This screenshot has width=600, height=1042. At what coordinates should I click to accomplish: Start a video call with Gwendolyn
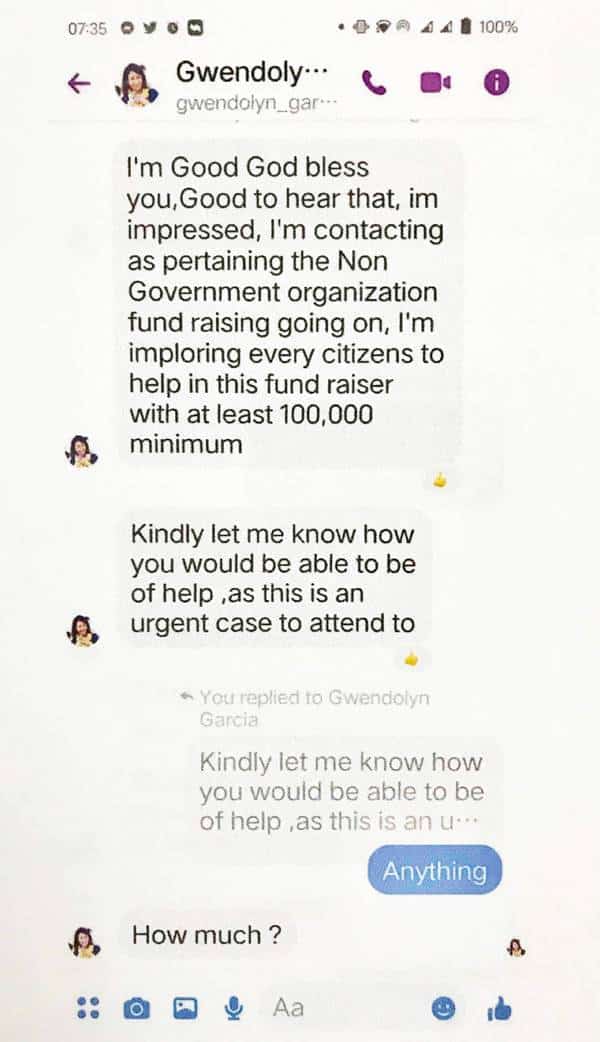click(x=434, y=84)
